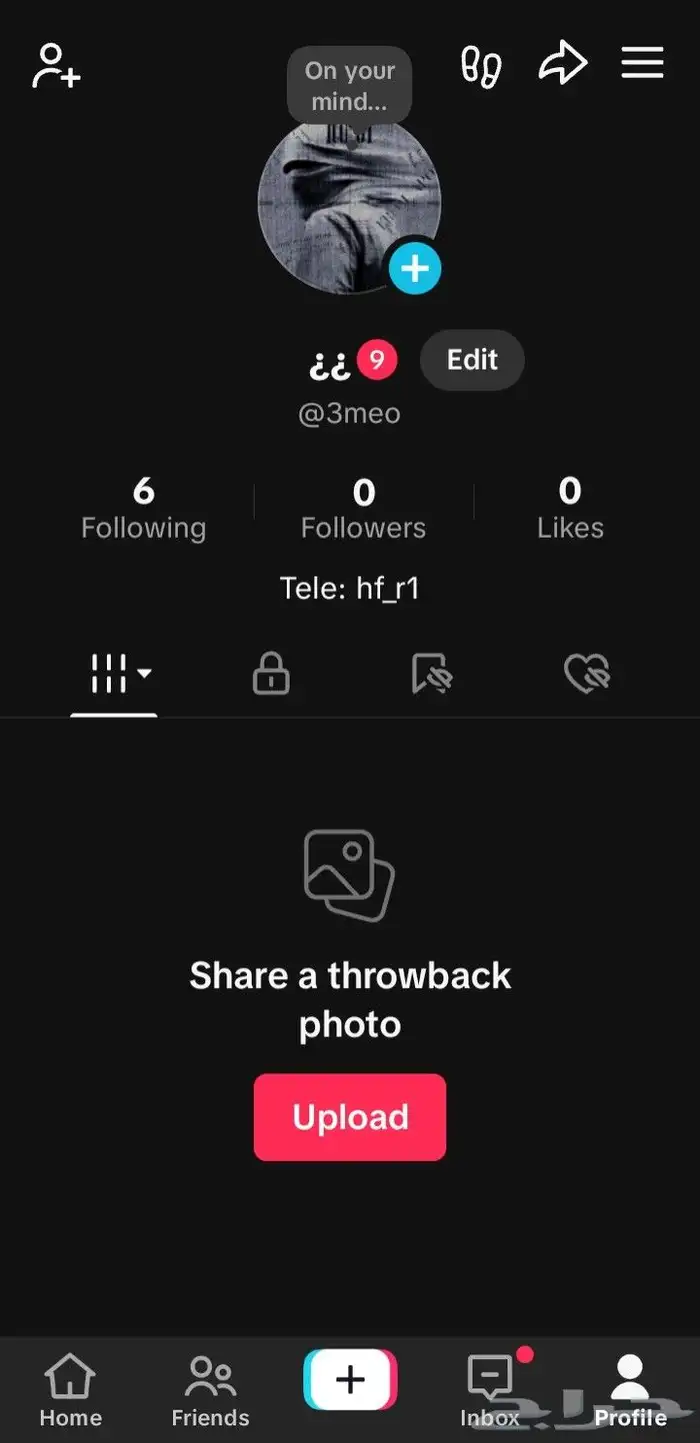Go to the Home tab
The width and height of the screenshot is (700, 1443).
[x=70, y=1390]
